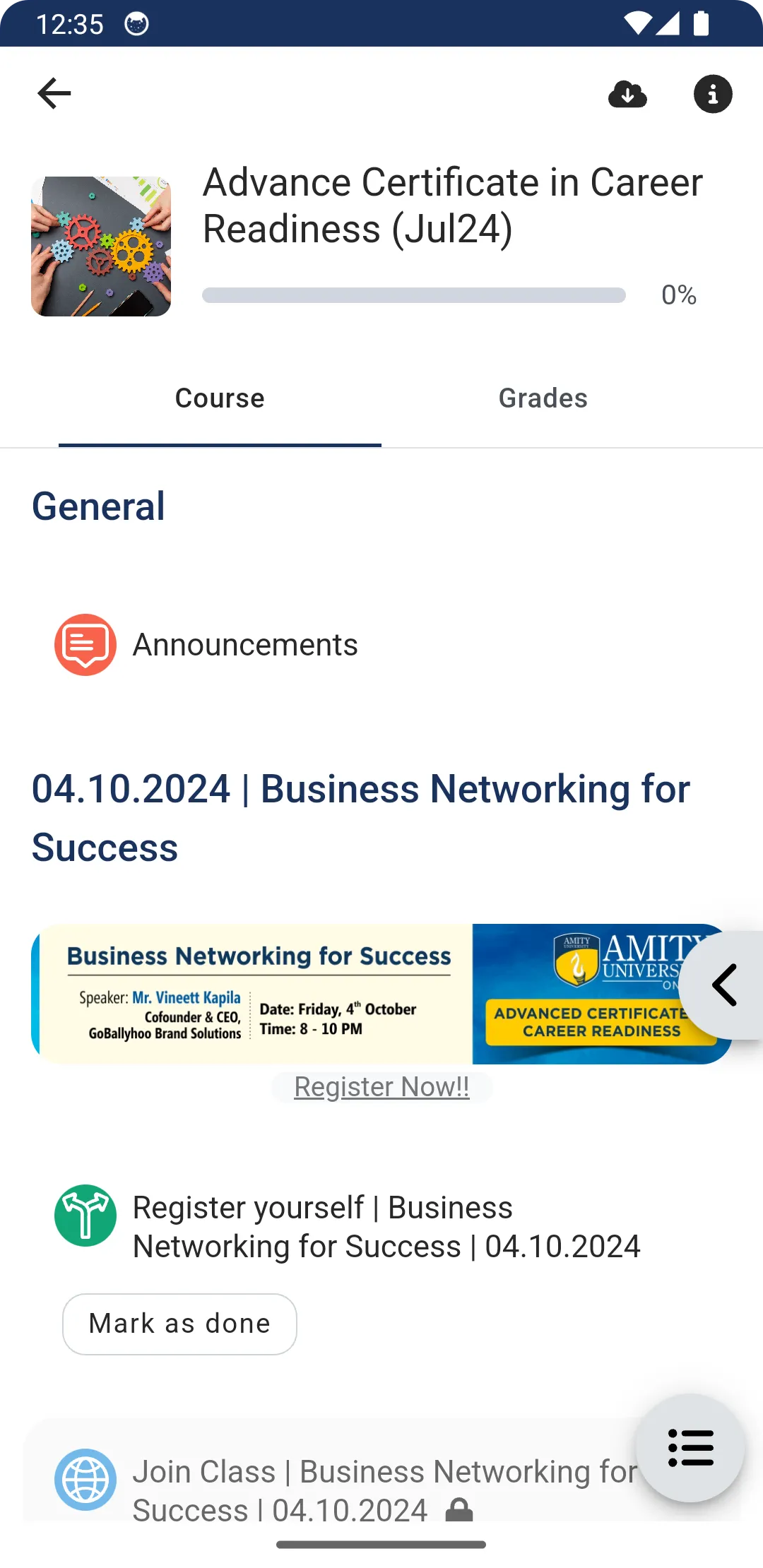Collapse the banner with the left chevron
Image resolution: width=763 pixels, height=1568 pixels.
[x=726, y=985]
